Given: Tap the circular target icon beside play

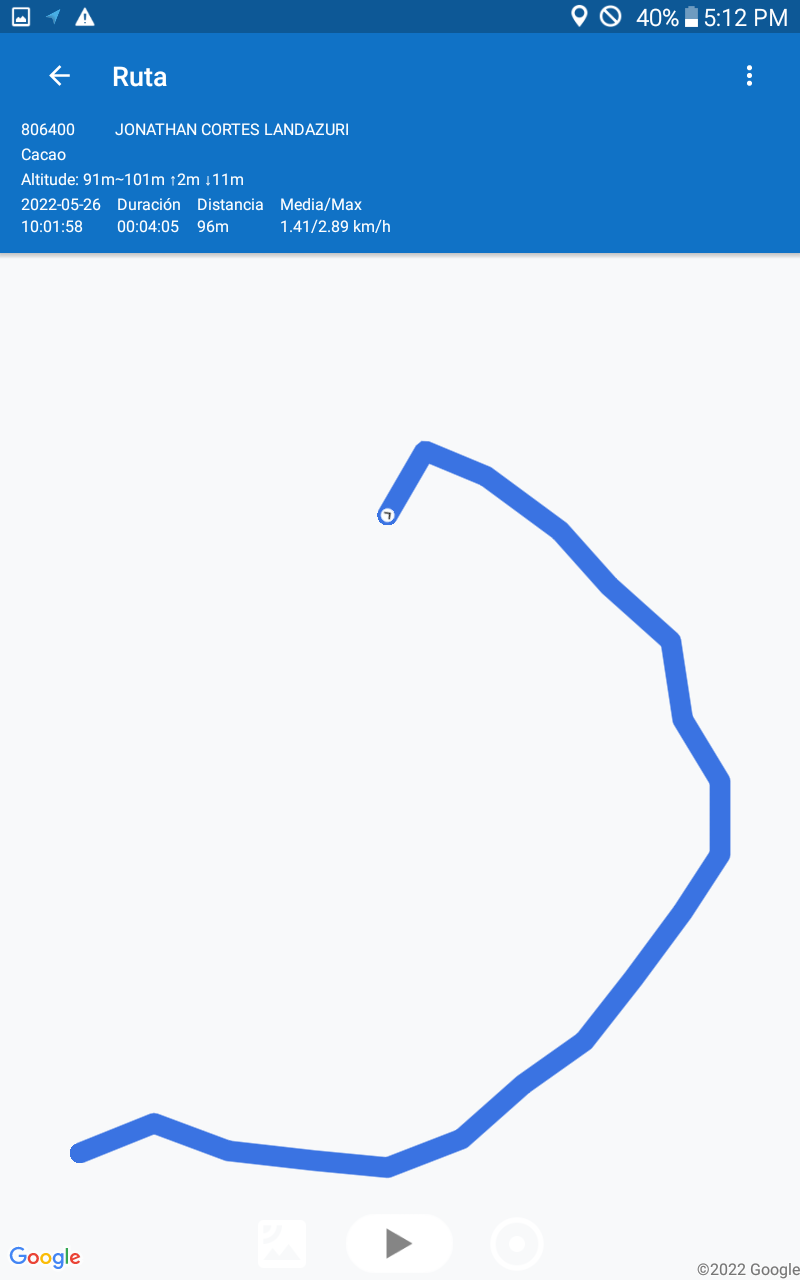Looking at the screenshot, I should point(517,1244).
